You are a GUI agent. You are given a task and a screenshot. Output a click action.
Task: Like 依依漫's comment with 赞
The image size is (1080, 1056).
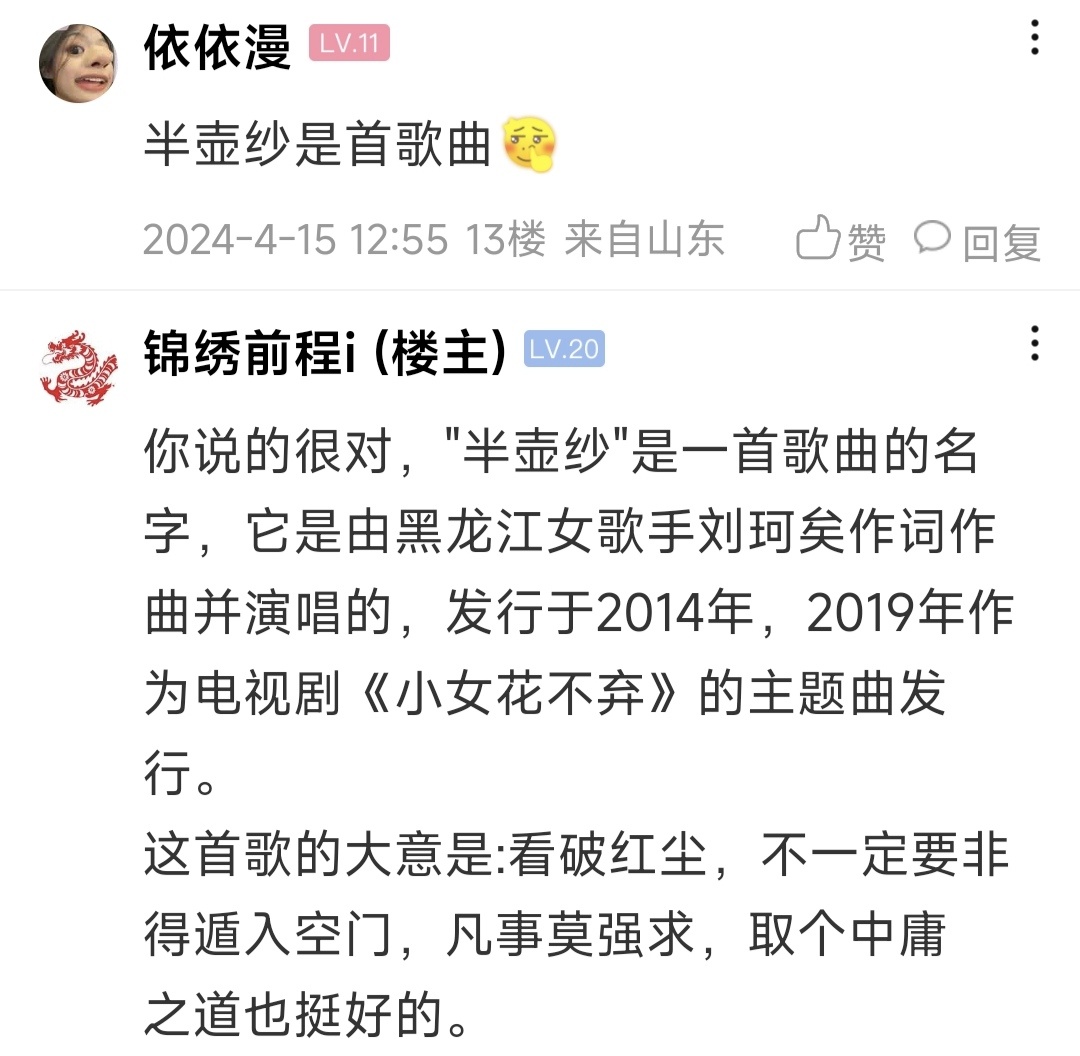[x=842, y=241]
